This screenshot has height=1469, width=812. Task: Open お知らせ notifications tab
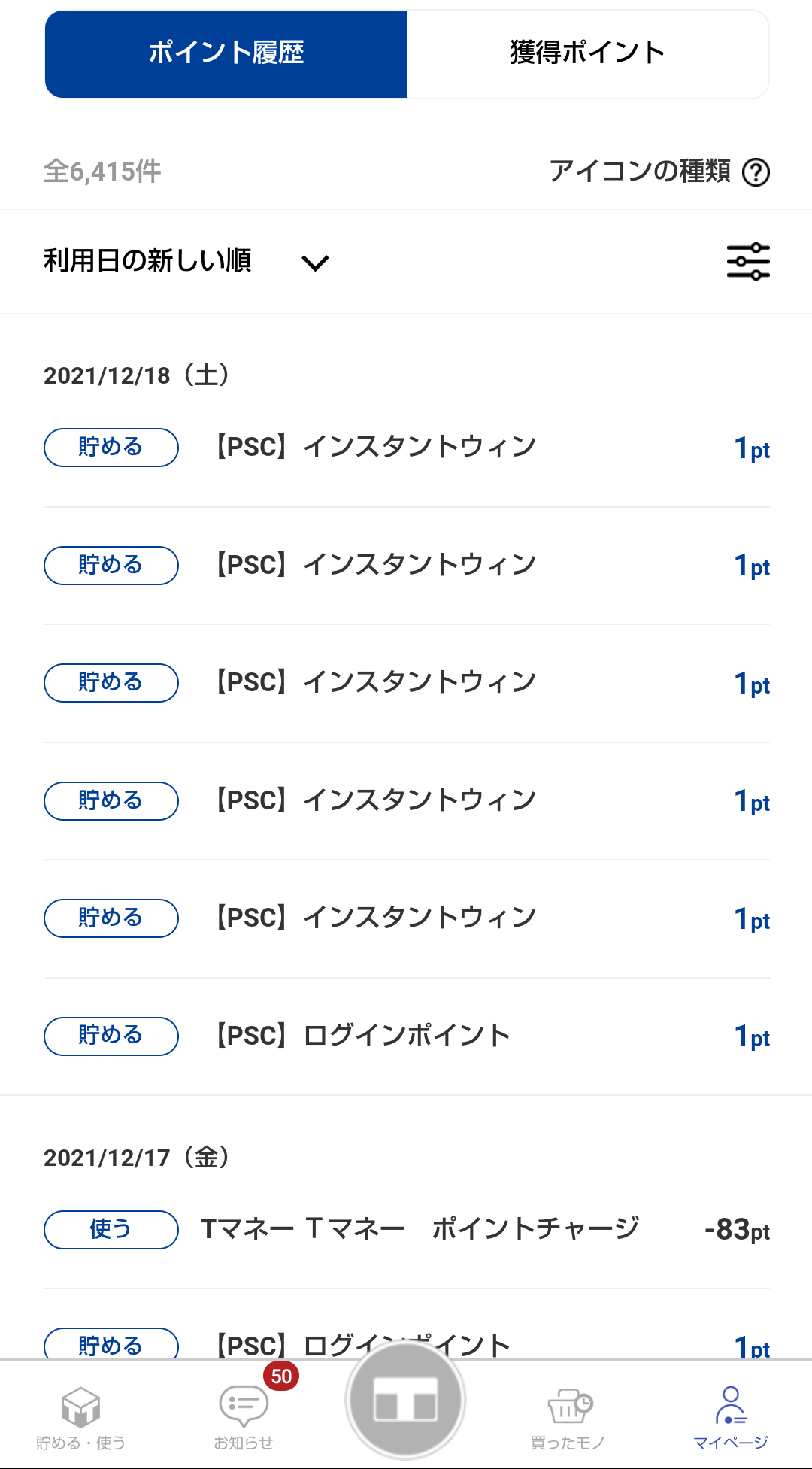pyautogui.click(x=244, y=1416)
